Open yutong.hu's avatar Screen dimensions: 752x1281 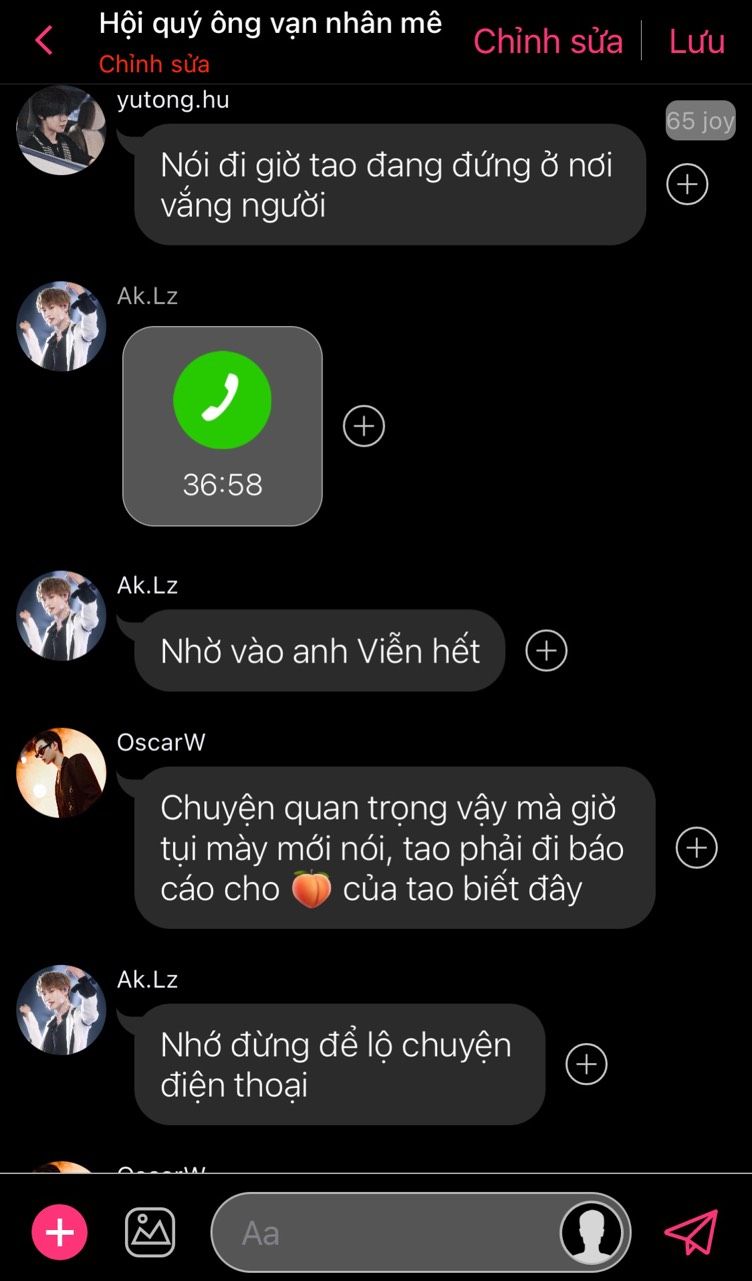pyautogui.click(x=61, y=130)
